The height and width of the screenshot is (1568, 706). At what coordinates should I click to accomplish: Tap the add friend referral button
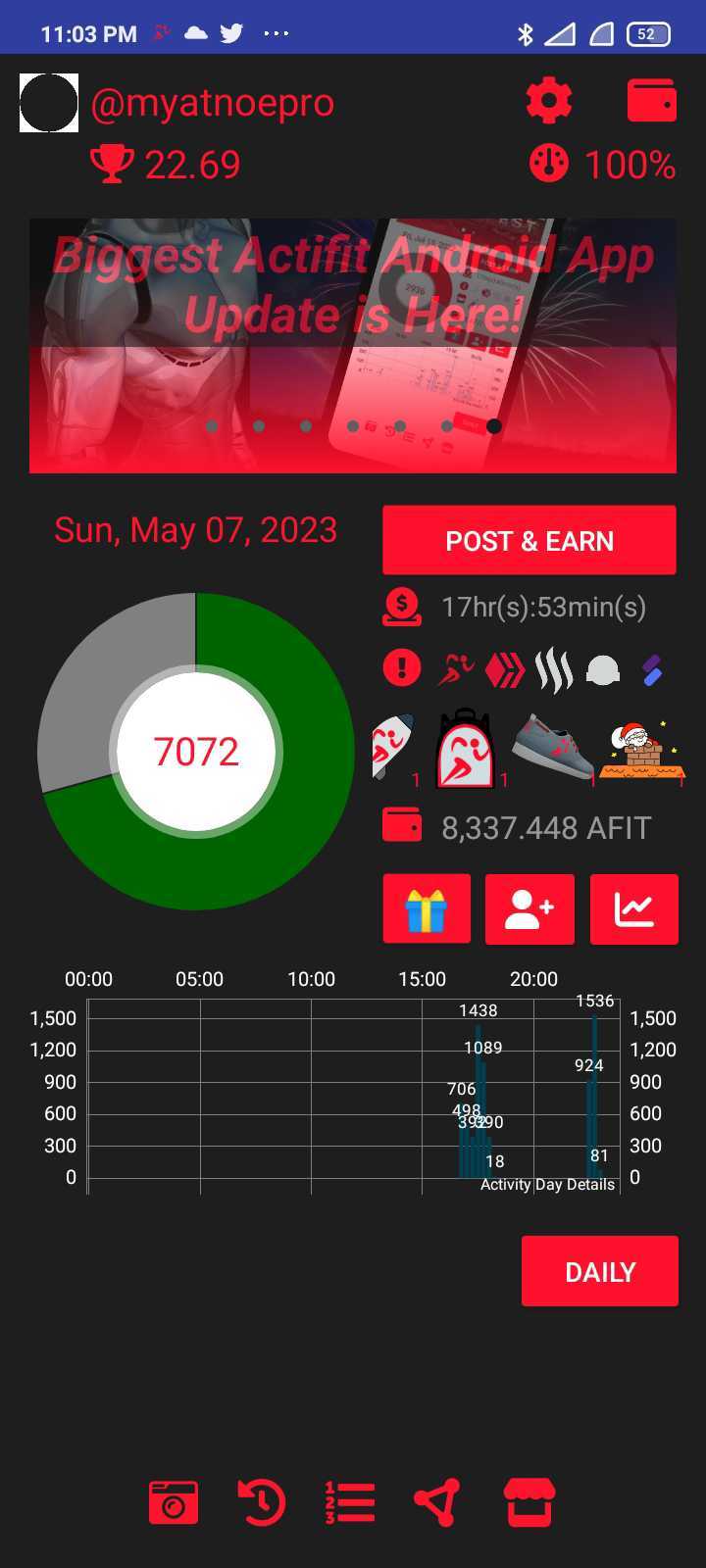click(x=529, y=909)
